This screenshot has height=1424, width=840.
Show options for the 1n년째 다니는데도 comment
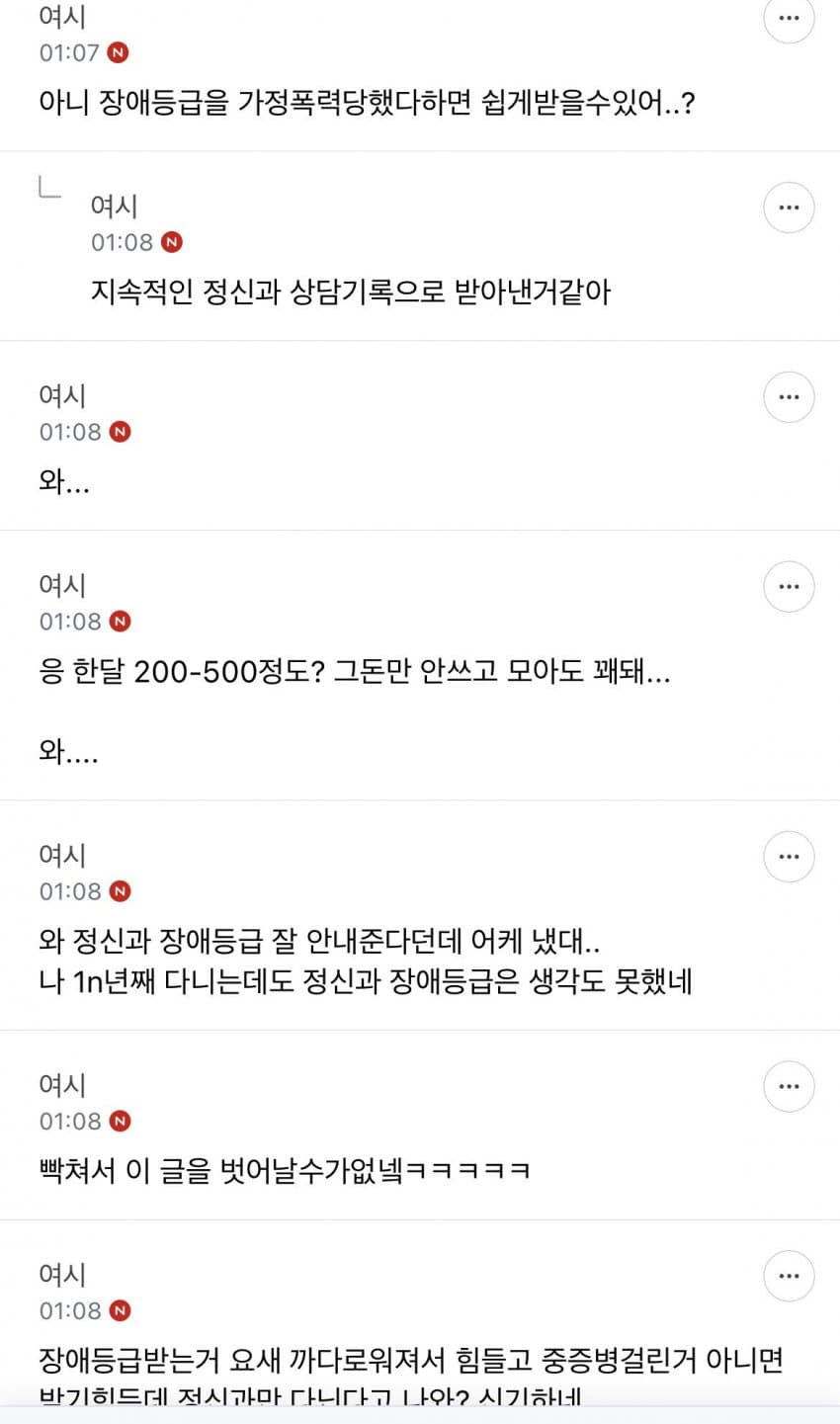789,857
